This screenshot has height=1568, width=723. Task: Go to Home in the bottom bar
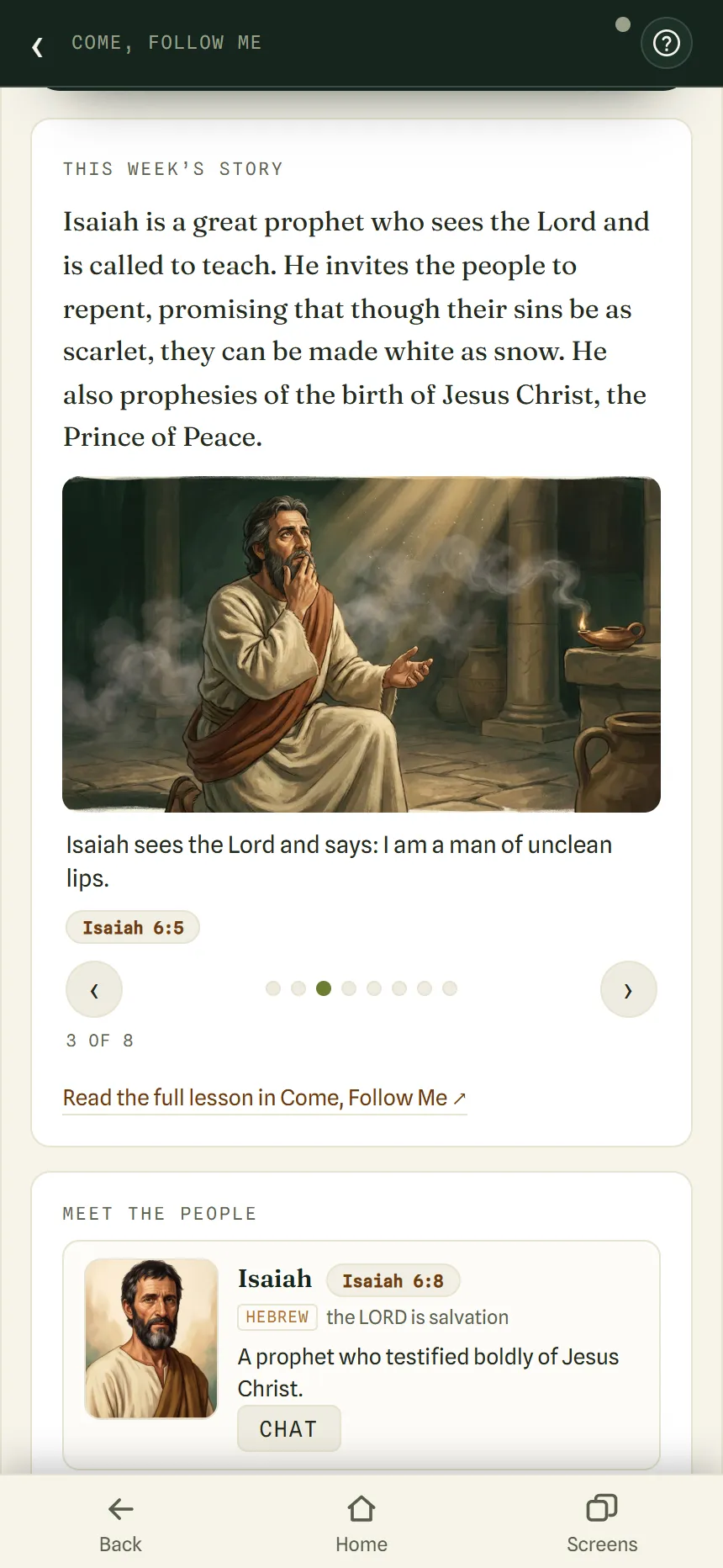click(x=361, y=1523)
